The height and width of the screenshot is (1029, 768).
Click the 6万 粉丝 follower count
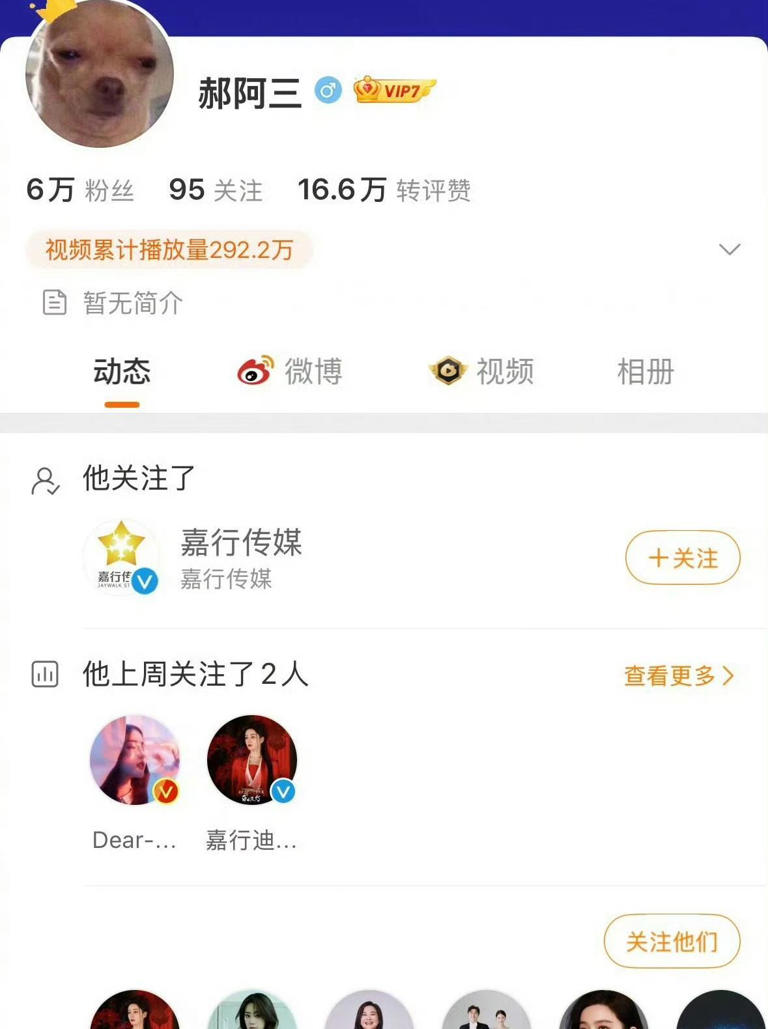pos(80,190)
